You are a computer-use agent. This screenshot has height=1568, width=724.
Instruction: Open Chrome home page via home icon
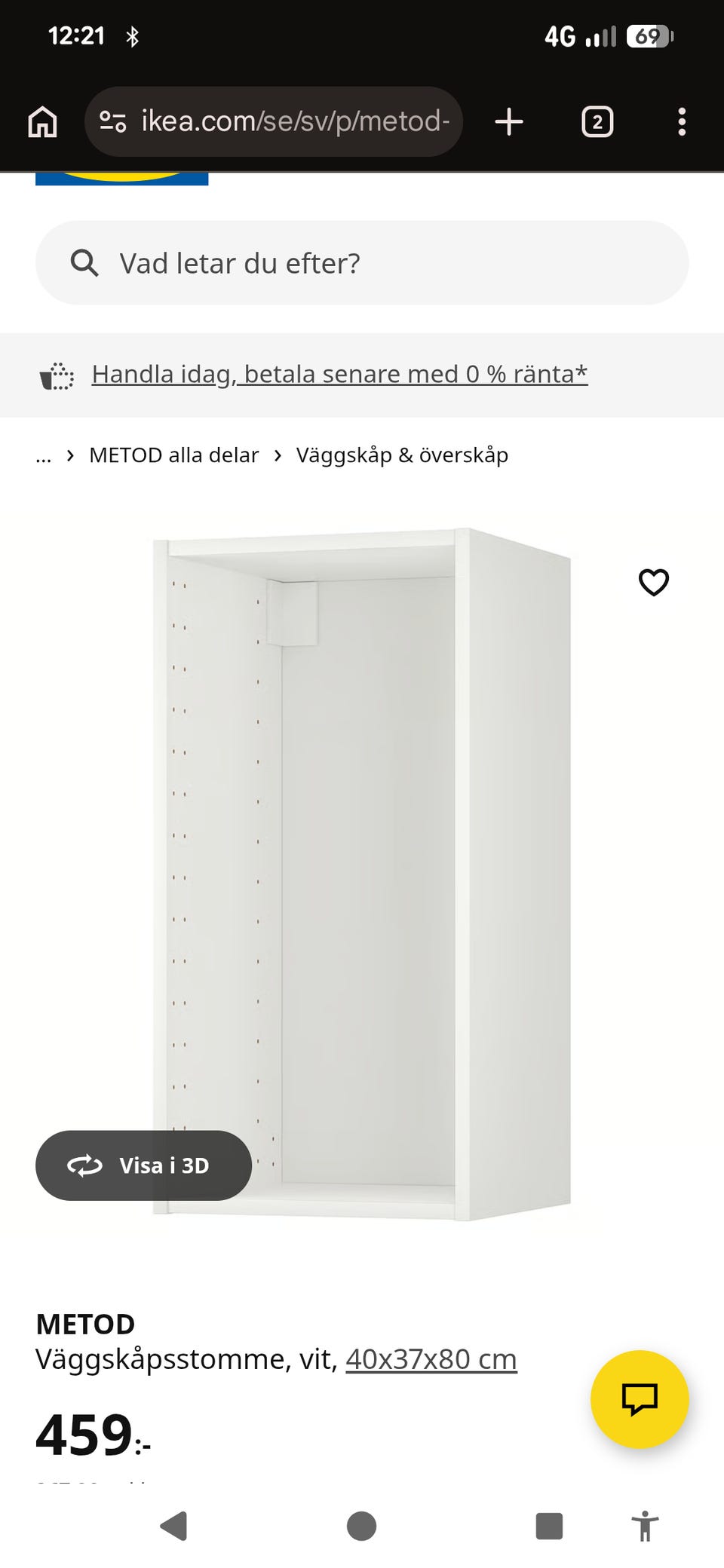[43, 121]
